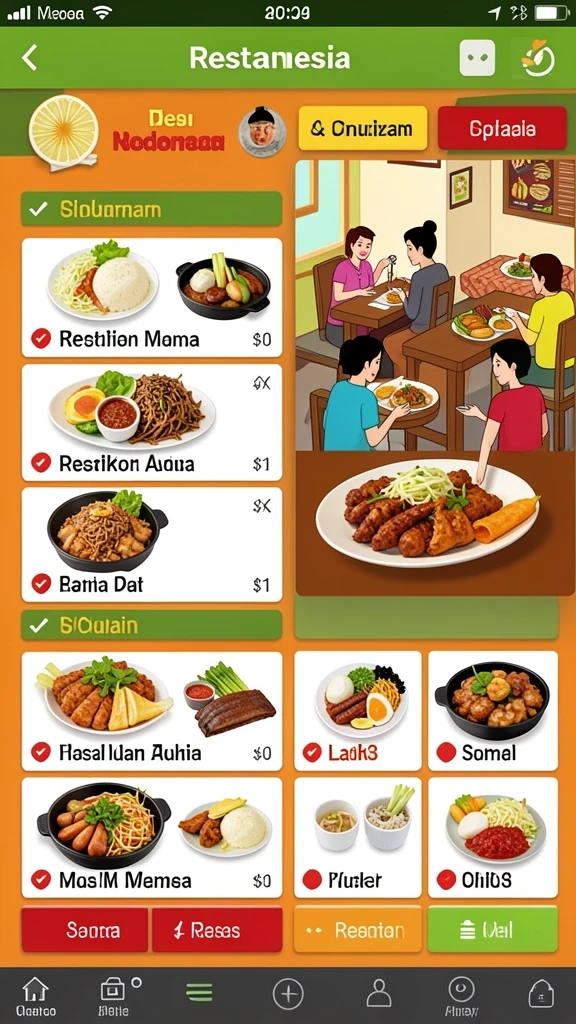Viewport: 576px width, 1024px height.
Task: Open the Restikon Auua dish card
Action: tap(152, 423)
